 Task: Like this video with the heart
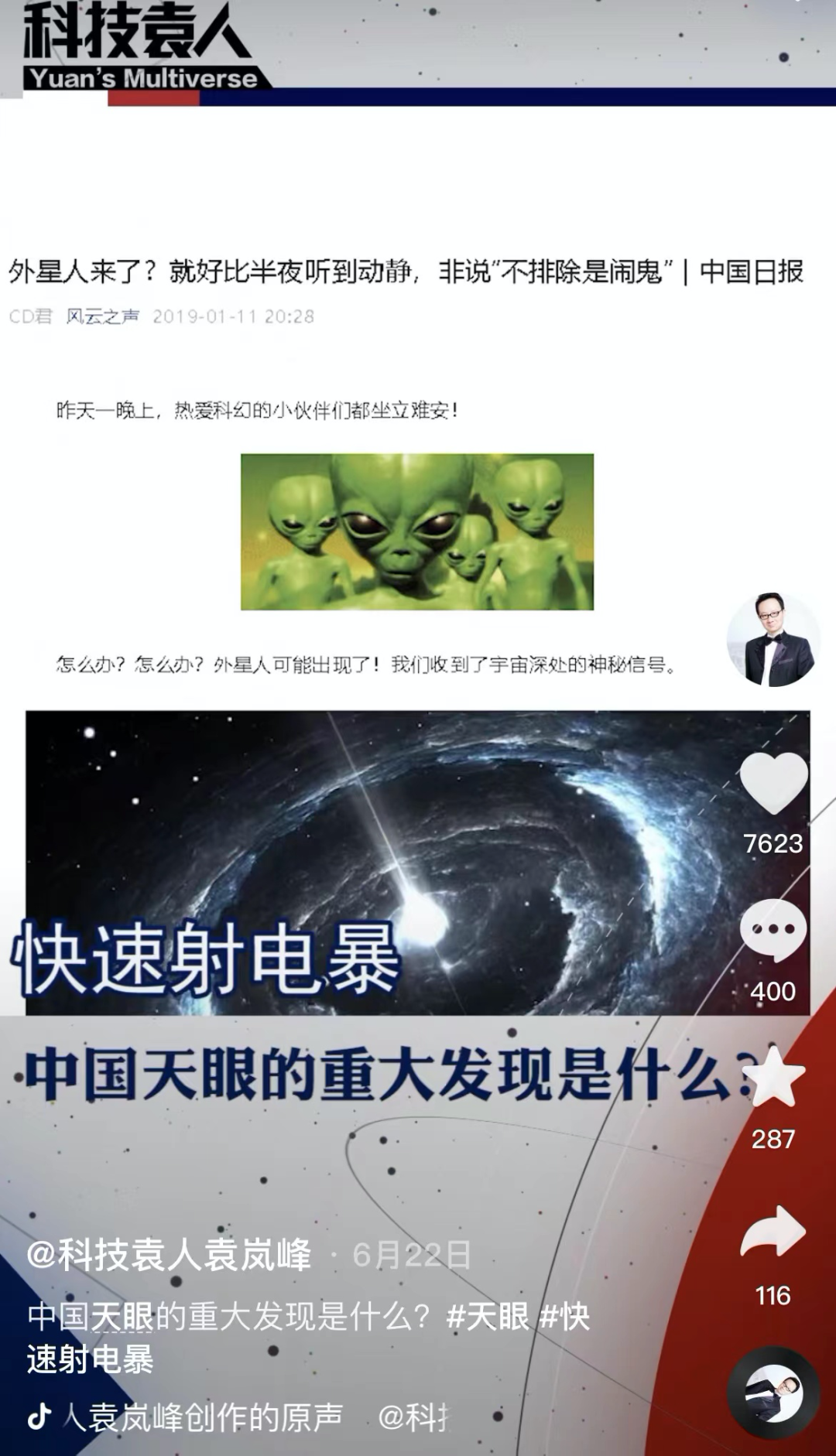773,783
